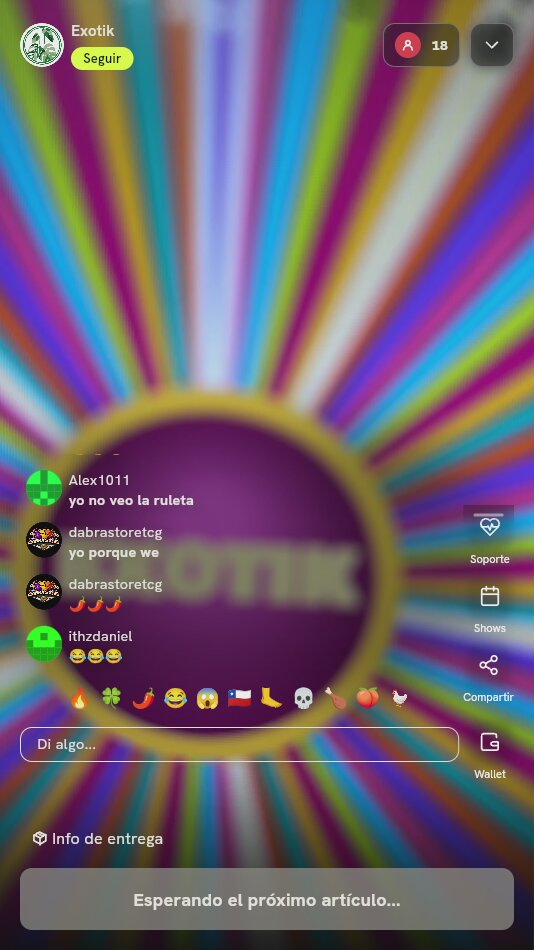
Task: Send the peach emoji reaction
Action: tap(367, 698)
